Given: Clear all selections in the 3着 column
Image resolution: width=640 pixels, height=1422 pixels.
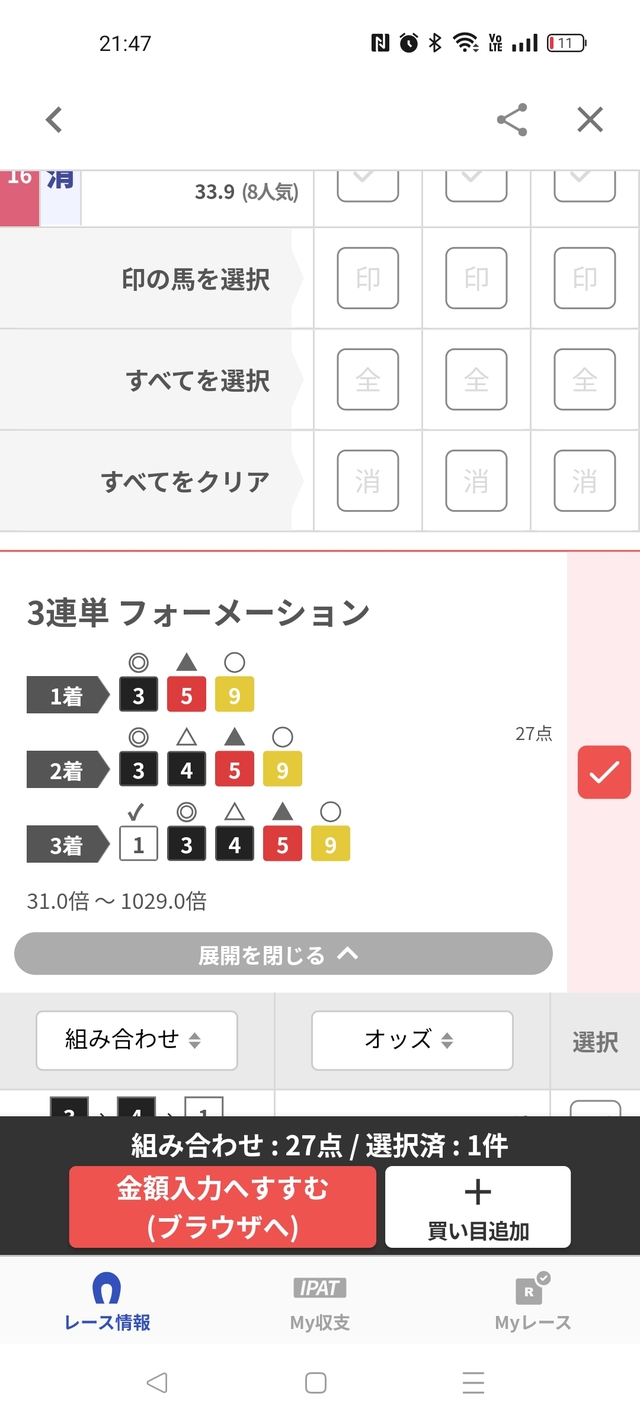Looking at the screenshot, I should click(x=584, y=481).
